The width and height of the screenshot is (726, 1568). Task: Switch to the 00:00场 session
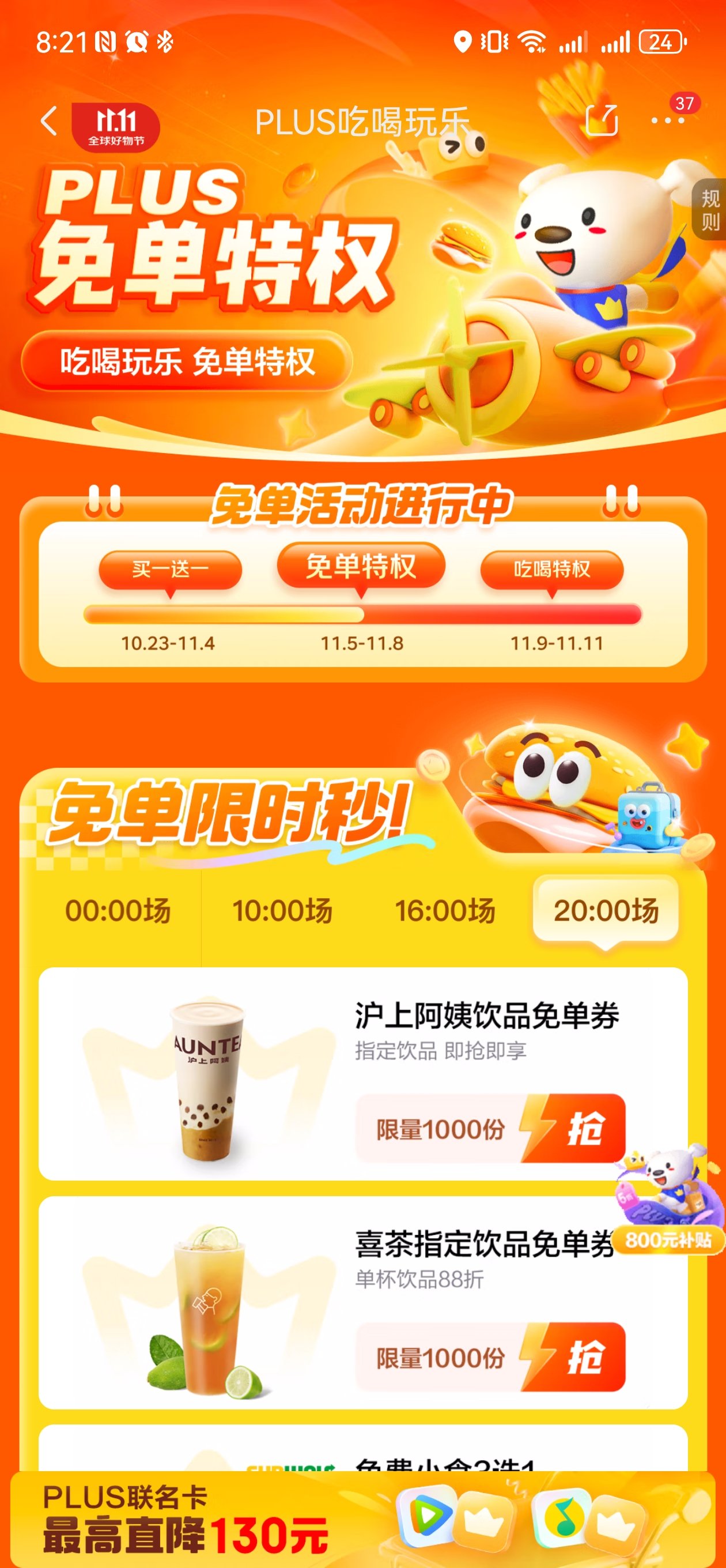tap(118, 911)
